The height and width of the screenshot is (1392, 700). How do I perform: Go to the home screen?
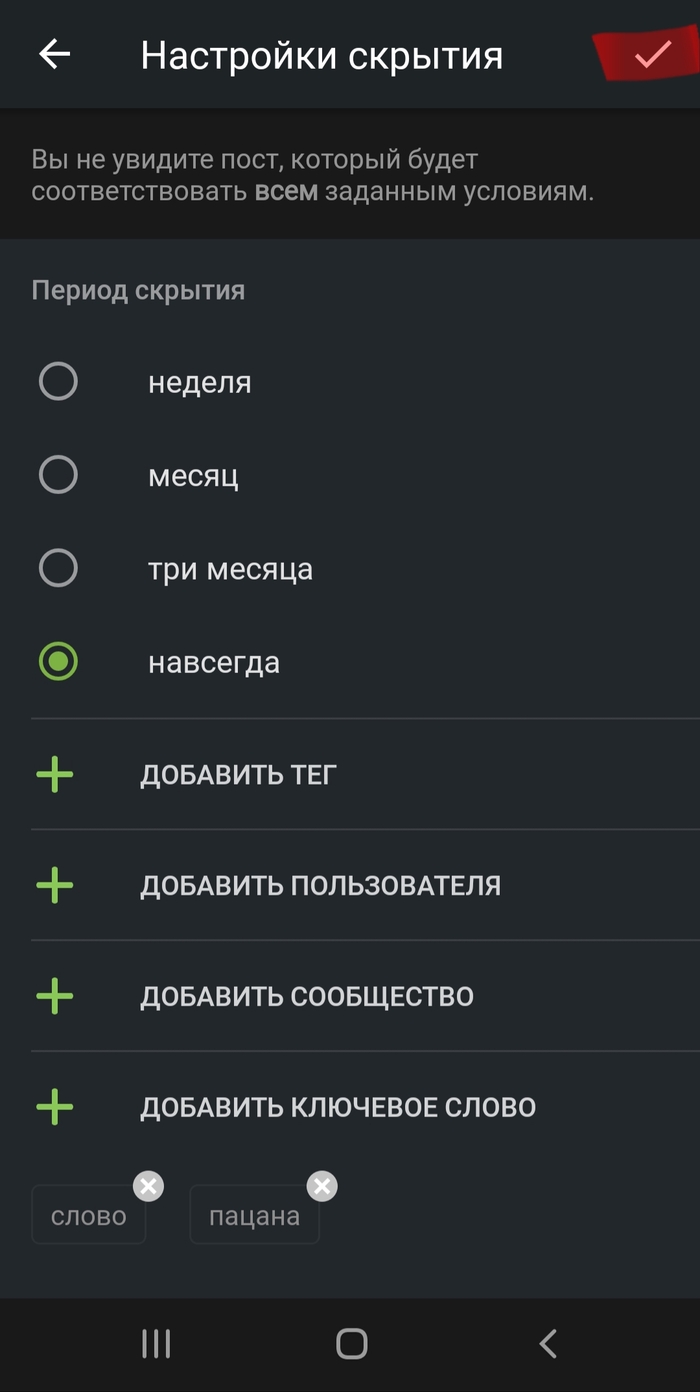(x=351, y=1344)
